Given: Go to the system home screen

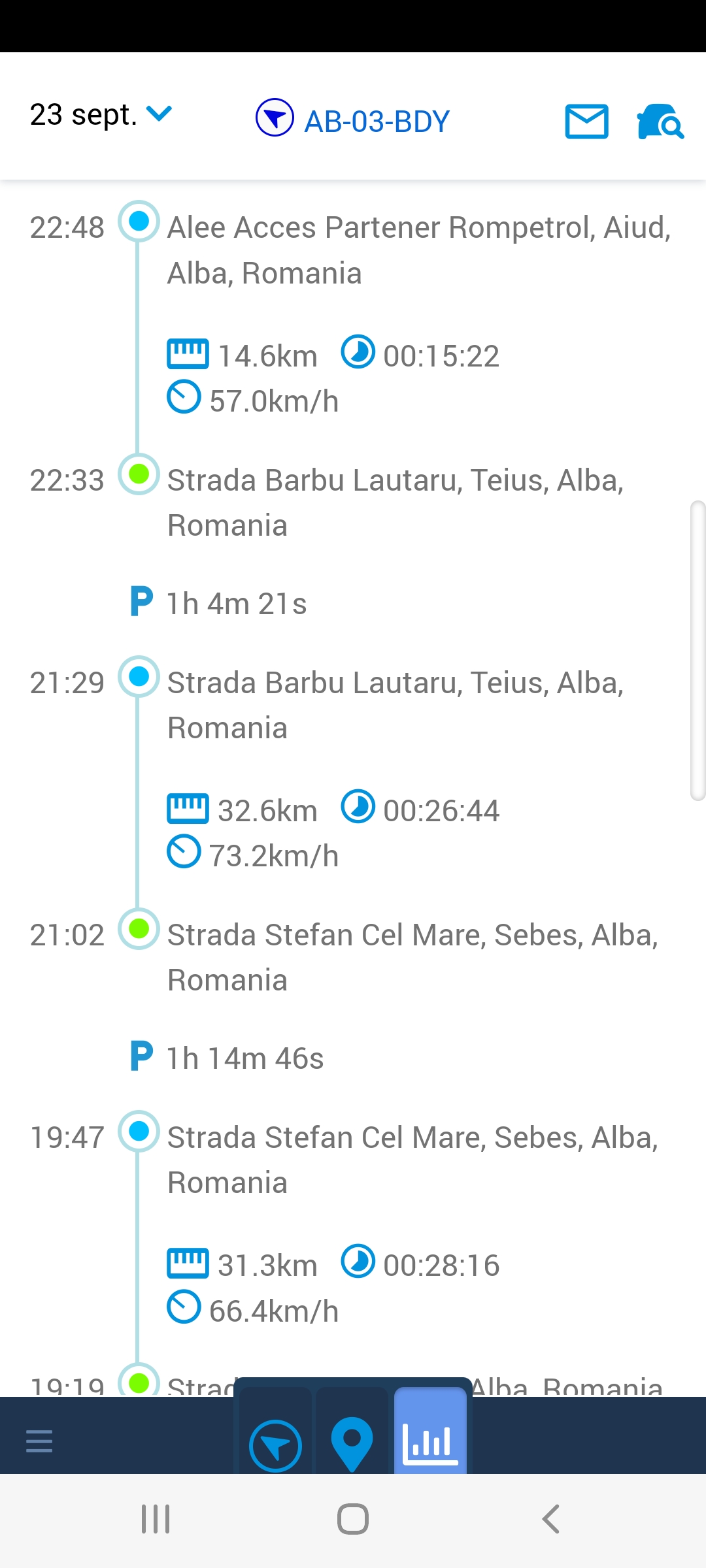Looking at the screenshot, I should pyautogui.click(x=353, y=1519).
